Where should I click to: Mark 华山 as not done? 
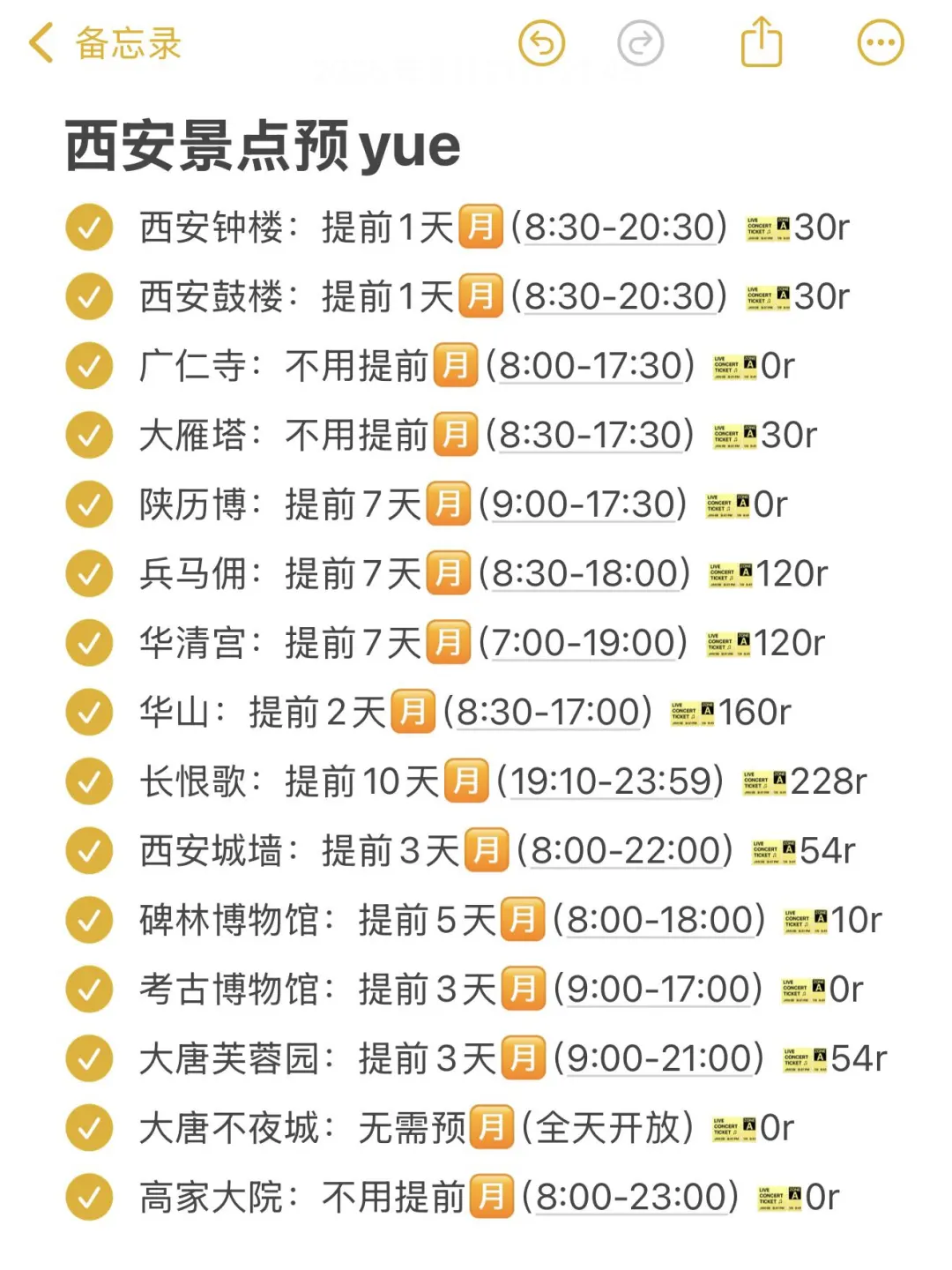[89, 712]
